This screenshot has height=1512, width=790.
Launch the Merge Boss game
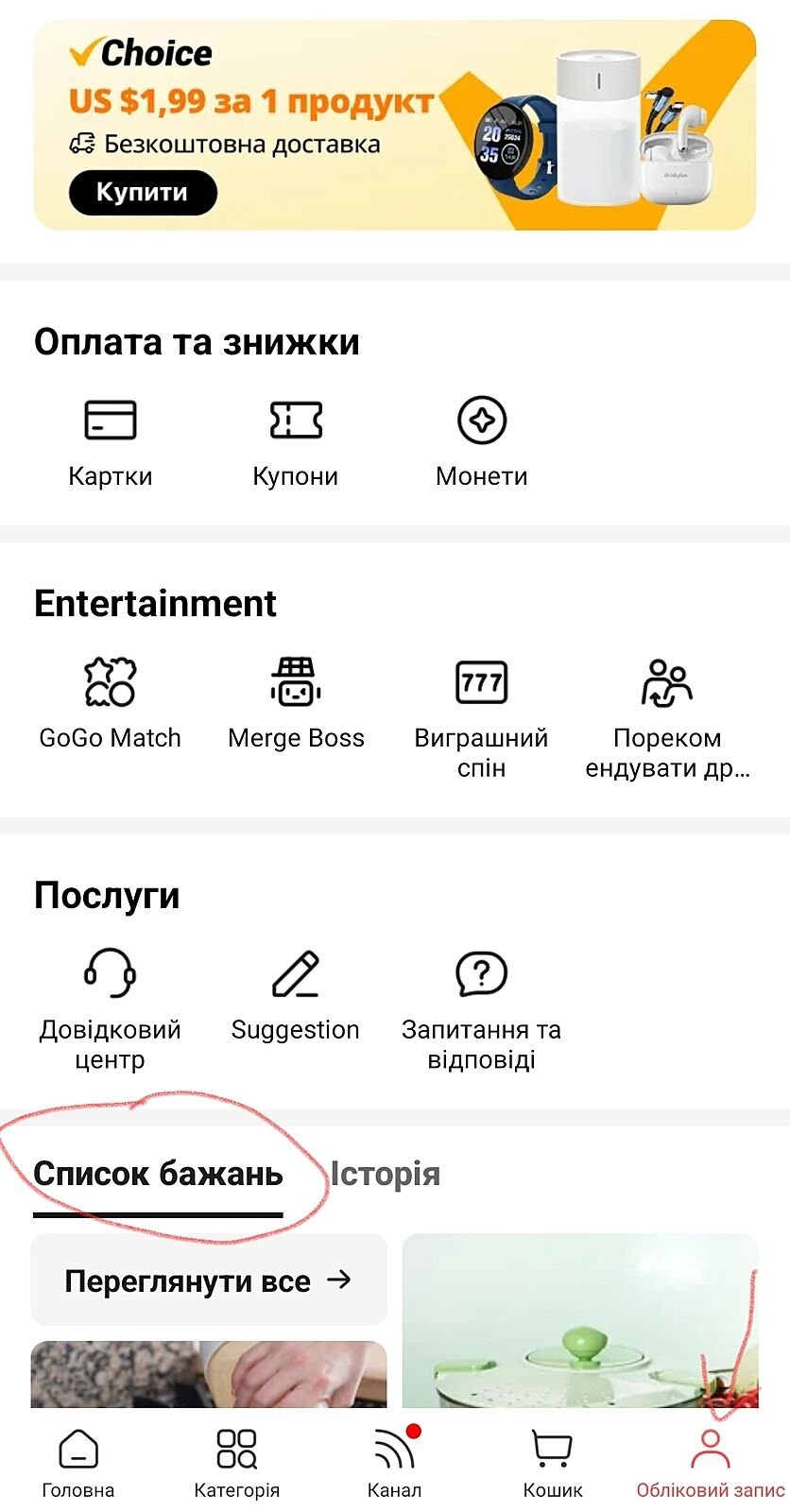point(296,704)
